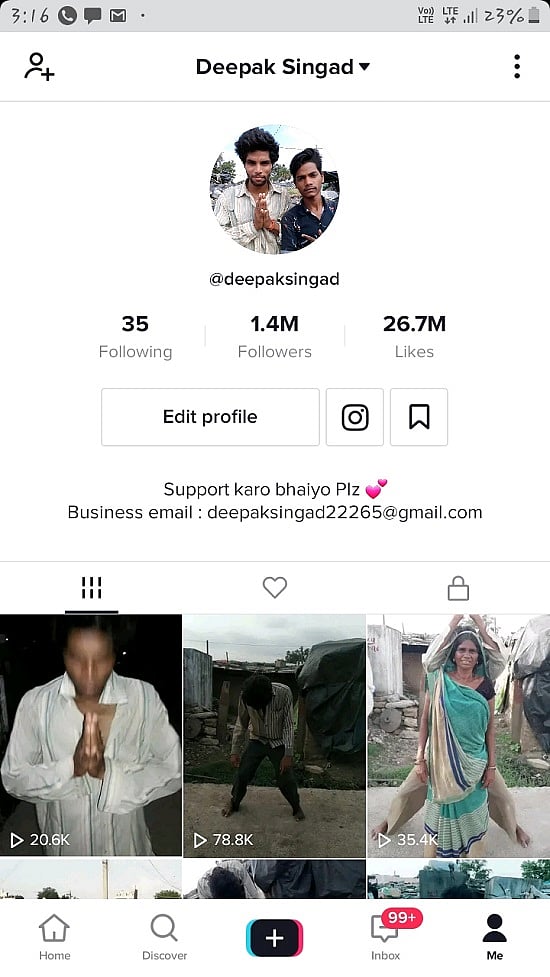Switch to the private videos lock tab
This screenshot has width=550, height=977.
click(x=458, y=588)
